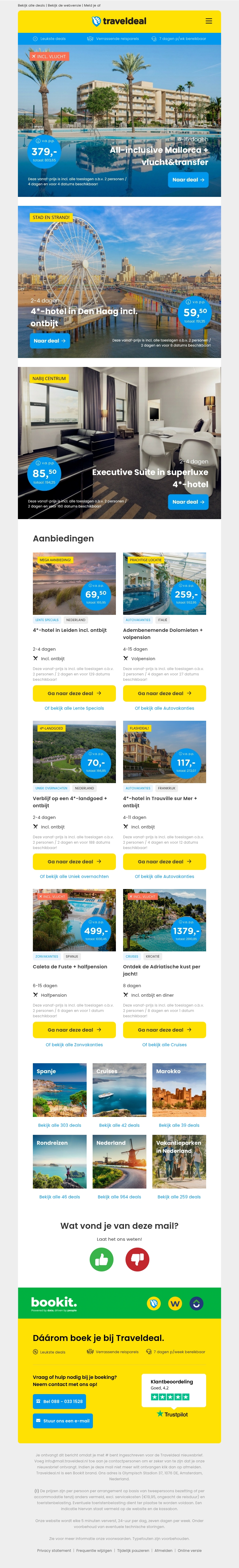The height and width of the screenshot is (1568, 239).
Task: Open the Executive Suite deal button
Action: (x=189, y=502)
